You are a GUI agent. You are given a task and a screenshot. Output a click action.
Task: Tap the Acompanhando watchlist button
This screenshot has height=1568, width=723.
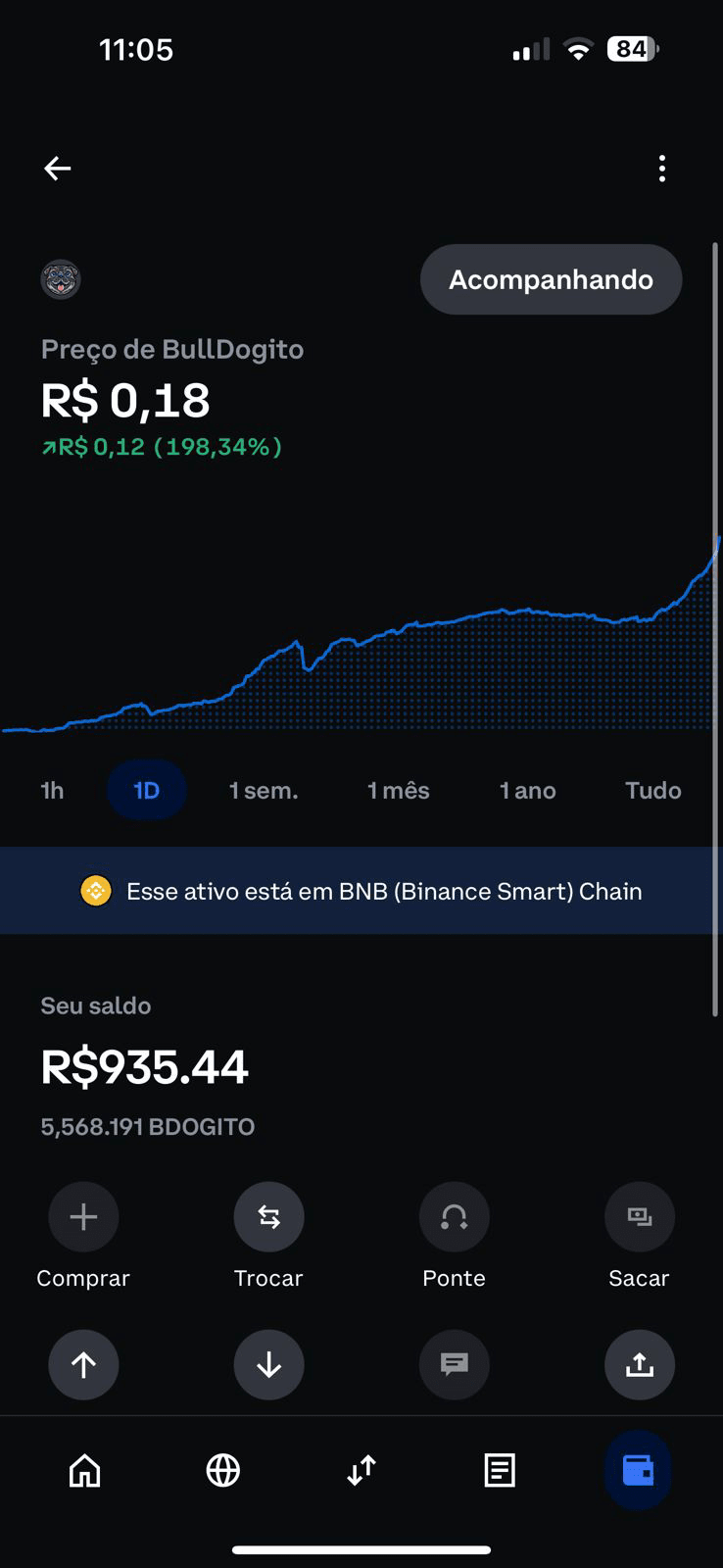coord(551,279)
